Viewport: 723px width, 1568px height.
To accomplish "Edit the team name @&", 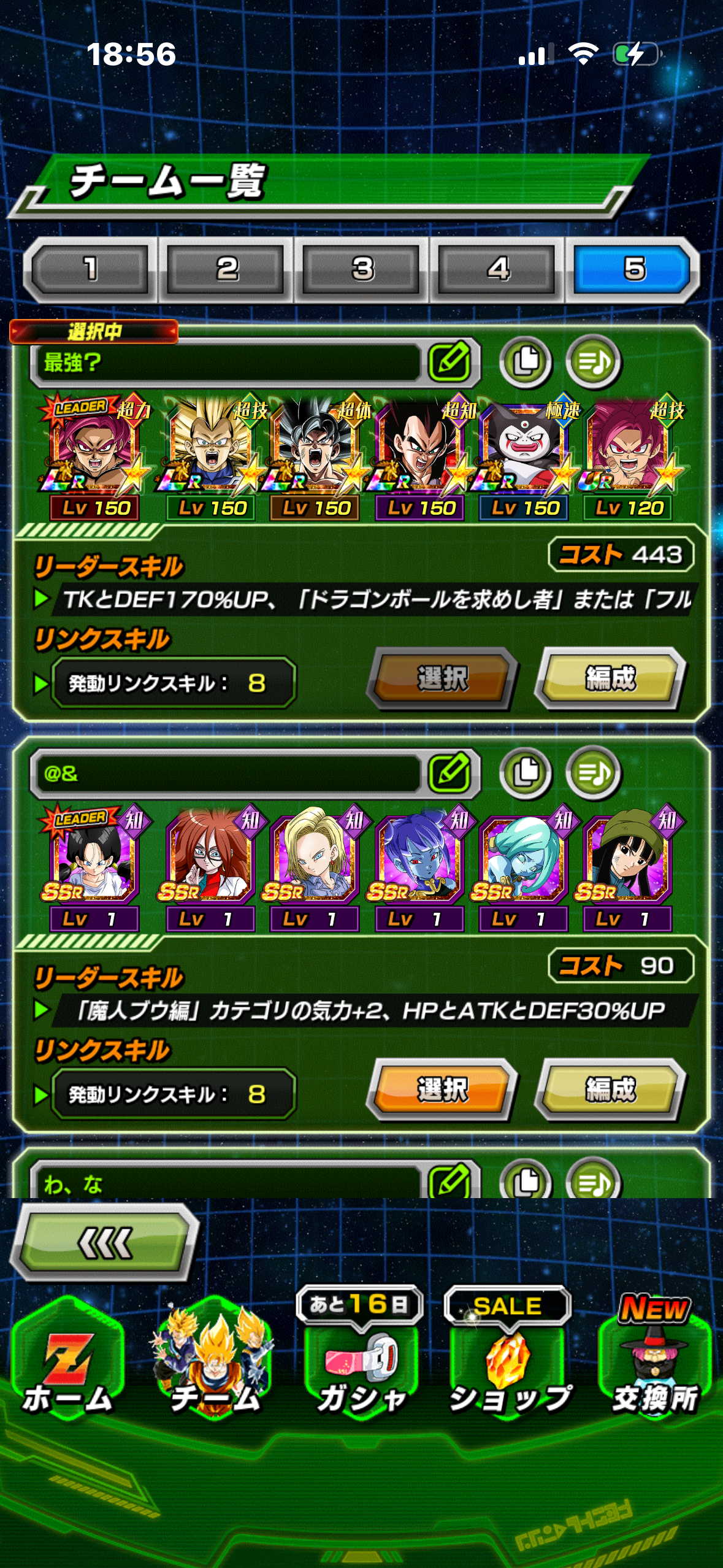I will tap(450, 773).
